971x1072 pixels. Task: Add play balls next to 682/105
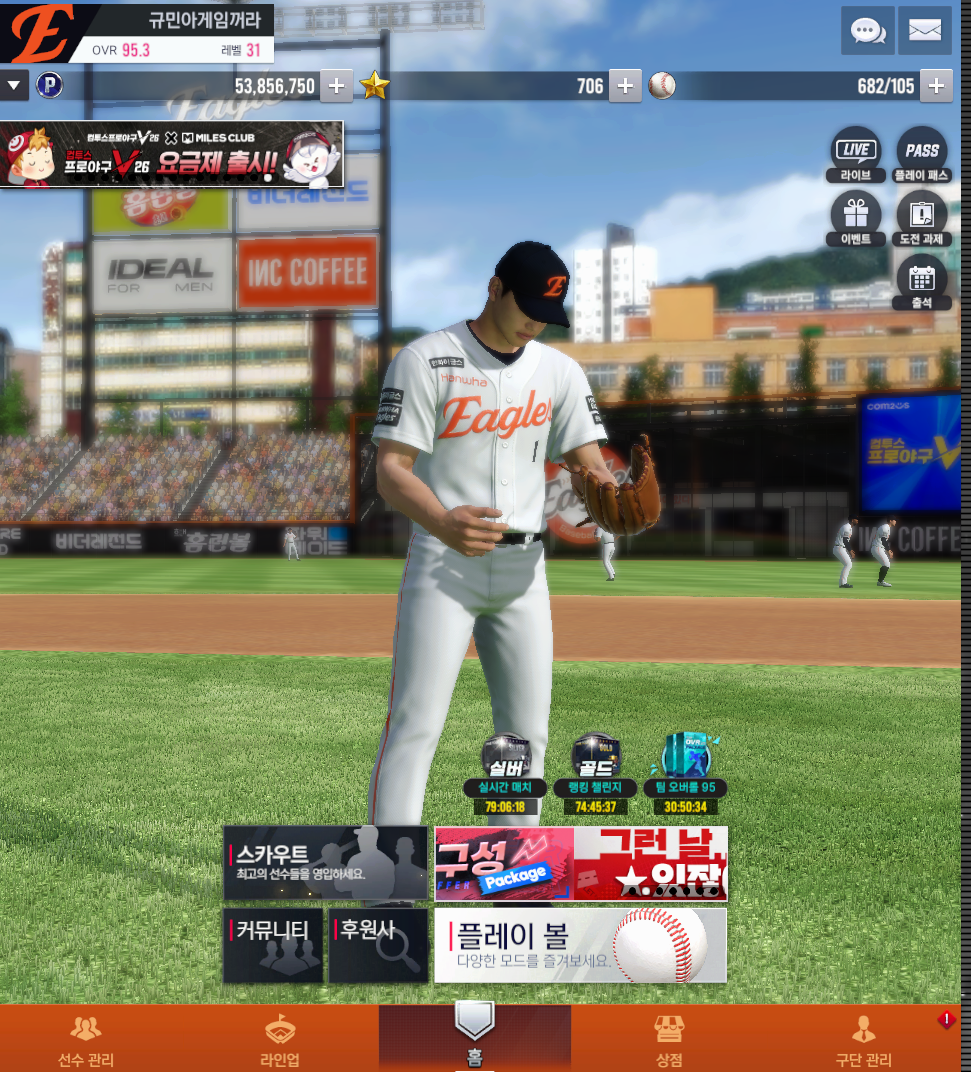[936, 86]
